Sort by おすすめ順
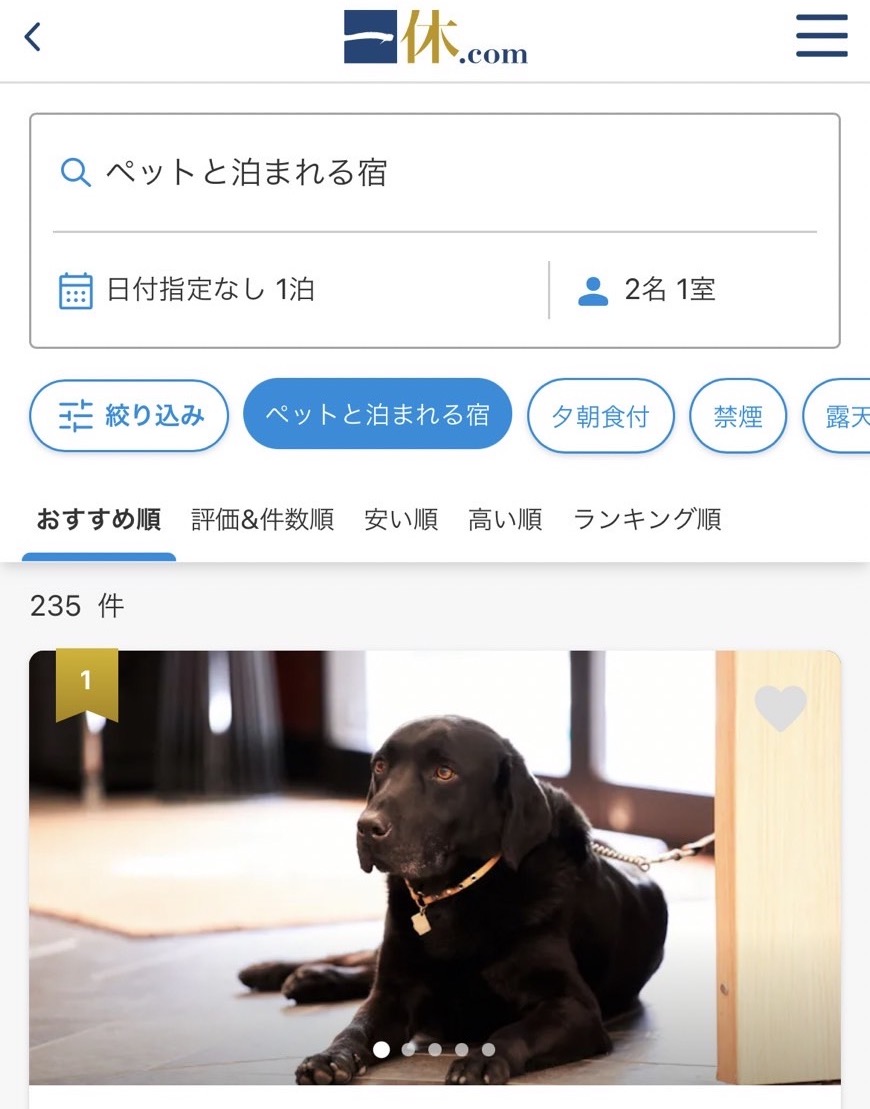The height and width of the screenshot is (1109, 870). click(98, 520)
